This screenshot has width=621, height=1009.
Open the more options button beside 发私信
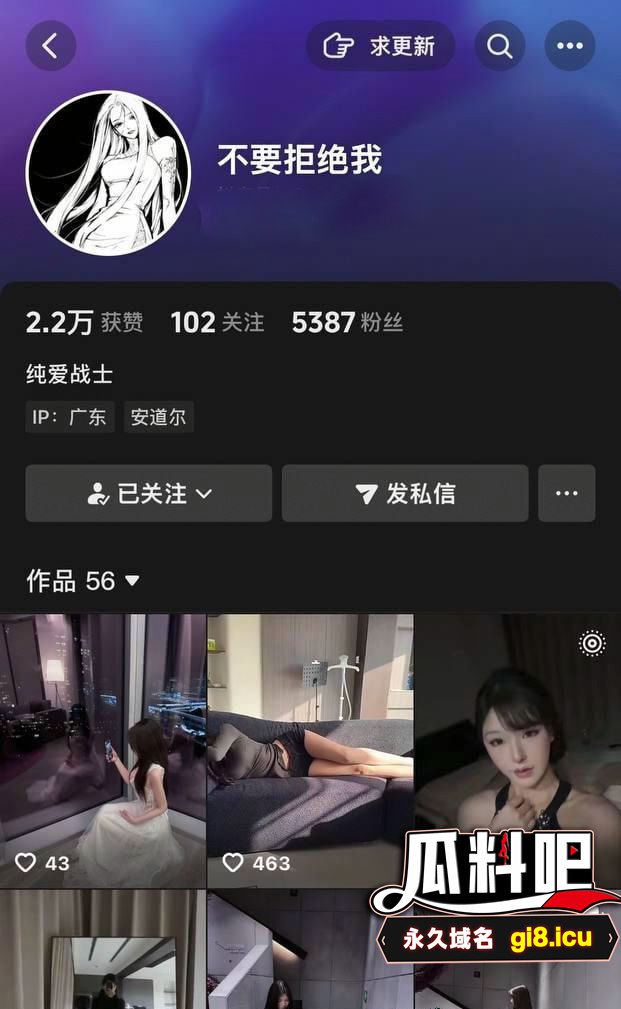tap(567, 493)
